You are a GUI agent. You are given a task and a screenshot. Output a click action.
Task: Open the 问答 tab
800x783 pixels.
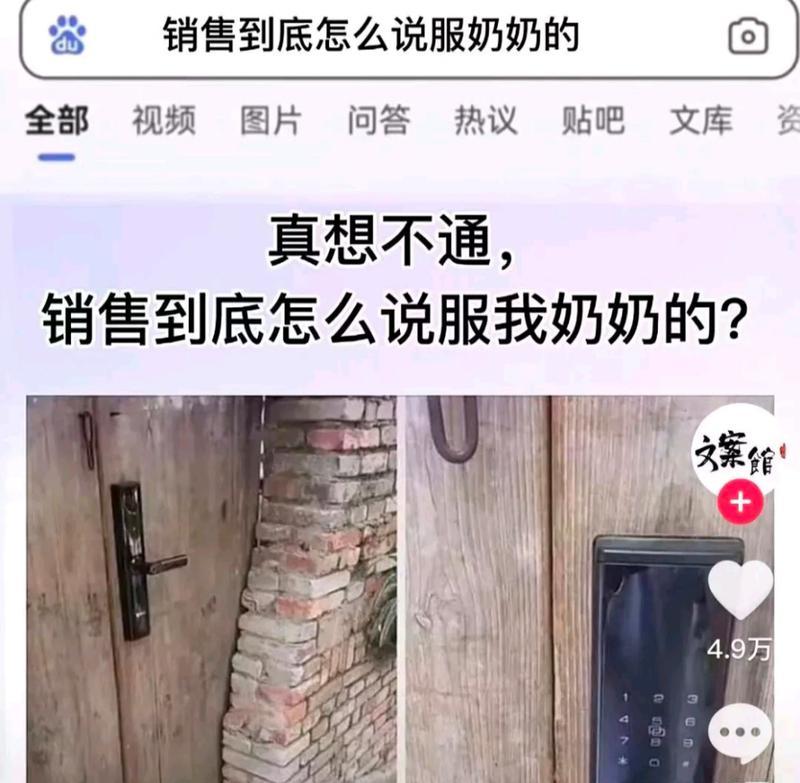378,121
